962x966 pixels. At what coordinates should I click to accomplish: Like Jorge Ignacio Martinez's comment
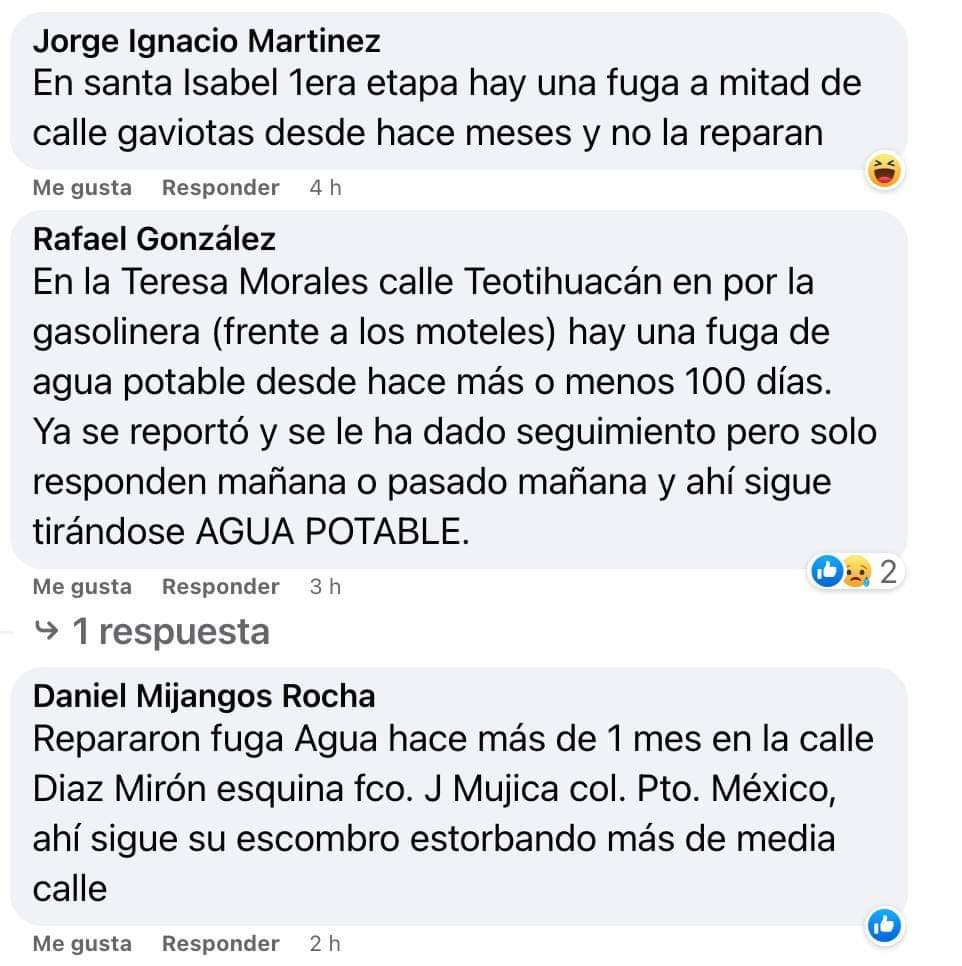(82, 188)
